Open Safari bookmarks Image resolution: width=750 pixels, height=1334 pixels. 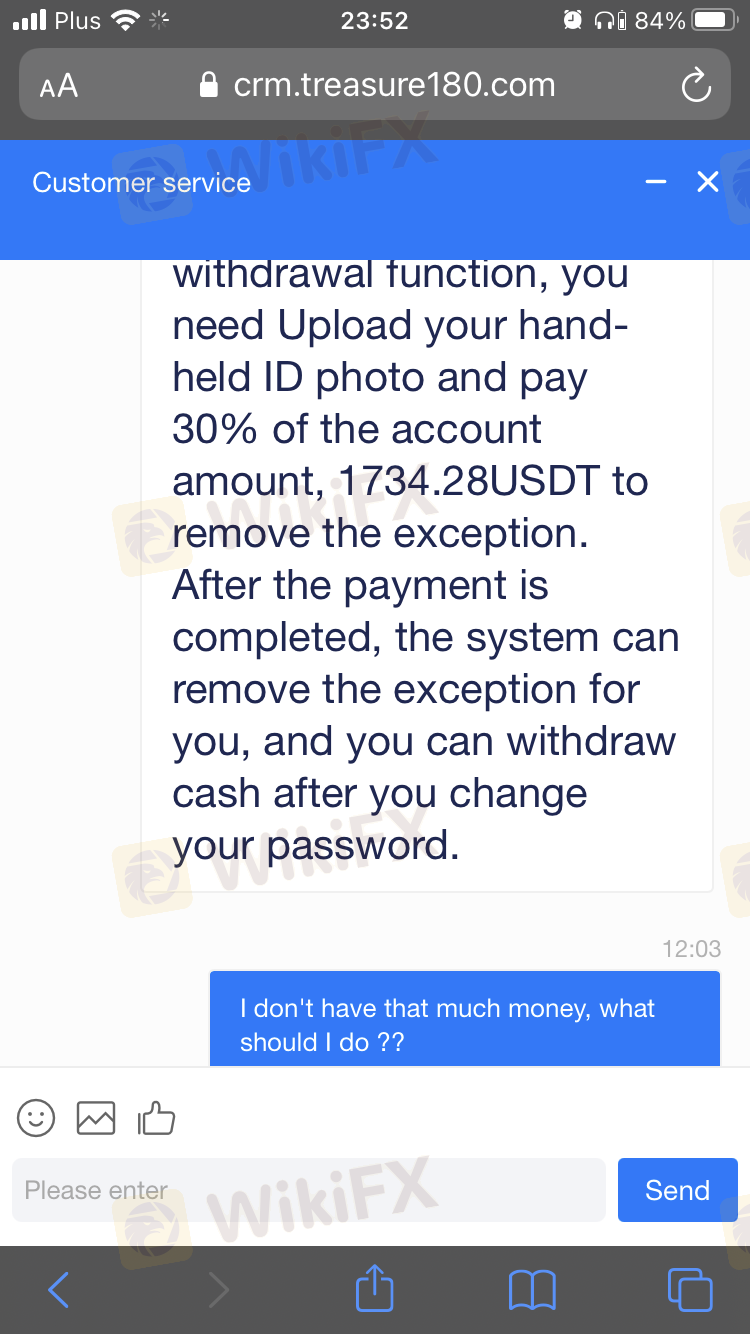(x=532, y=1290)
